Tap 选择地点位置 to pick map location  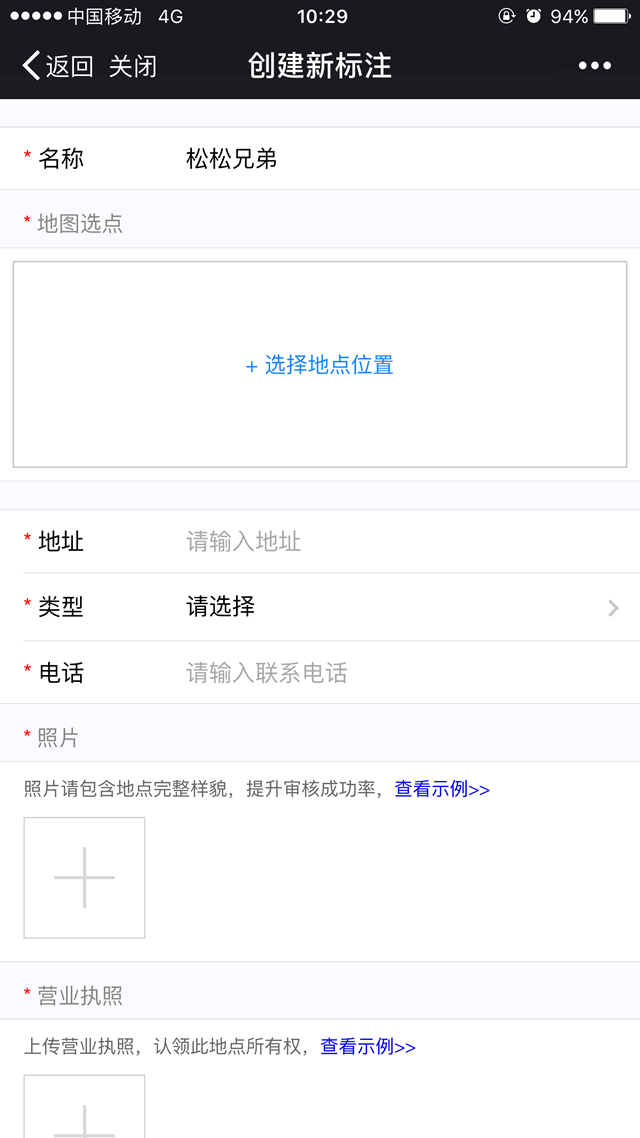pos(320,365)
